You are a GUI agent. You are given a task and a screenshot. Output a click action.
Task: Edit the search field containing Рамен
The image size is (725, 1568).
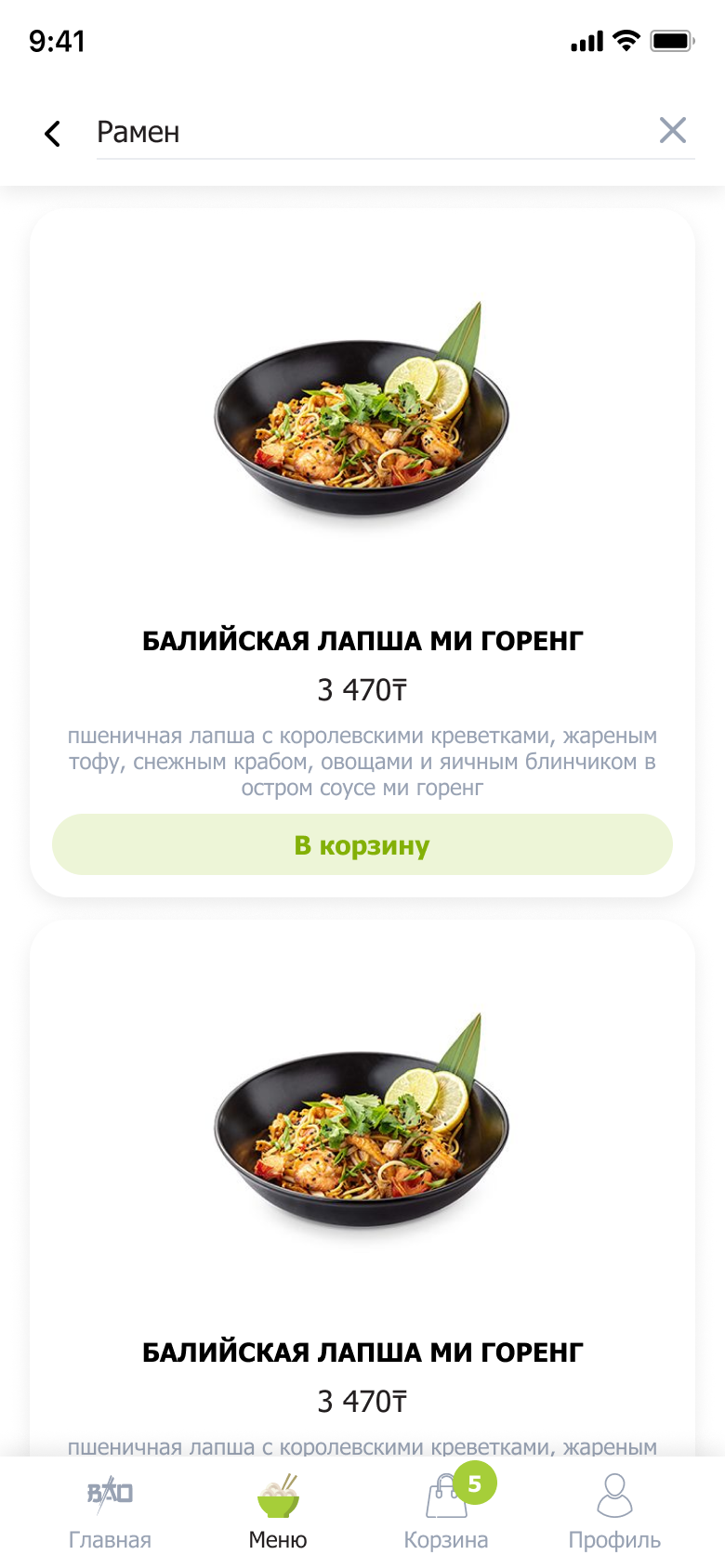pyautogui.click(x=372, y=132)
